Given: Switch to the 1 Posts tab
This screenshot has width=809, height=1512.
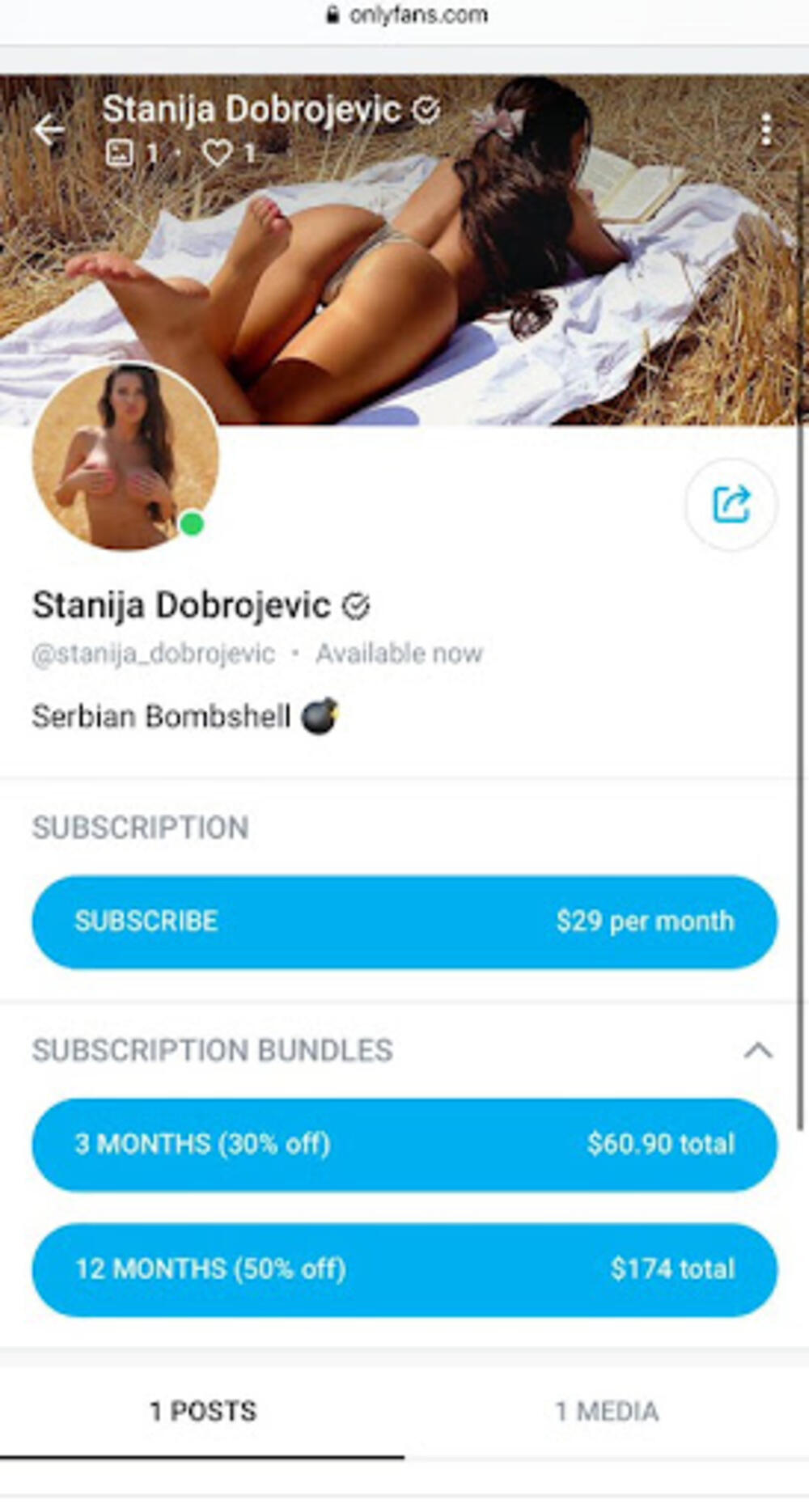Looking at the screenshot, I should coord(202,1412).
